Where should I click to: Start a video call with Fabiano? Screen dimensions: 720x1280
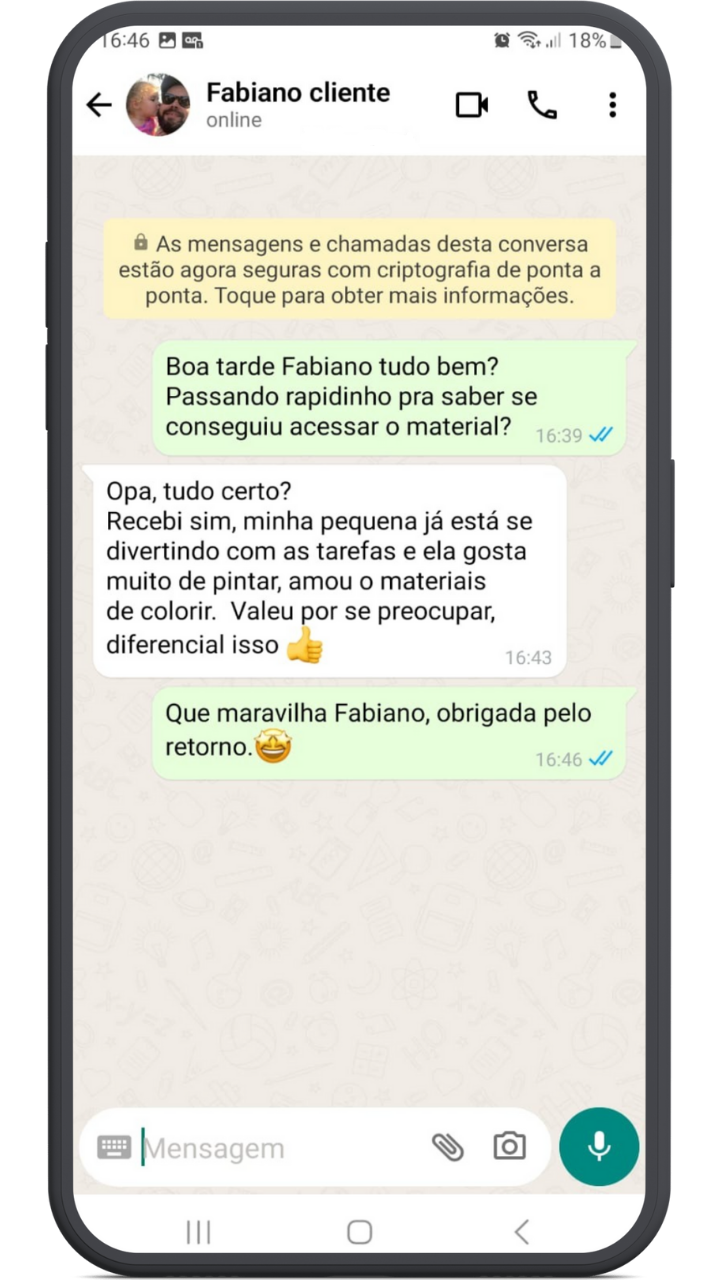click(472, 105)
